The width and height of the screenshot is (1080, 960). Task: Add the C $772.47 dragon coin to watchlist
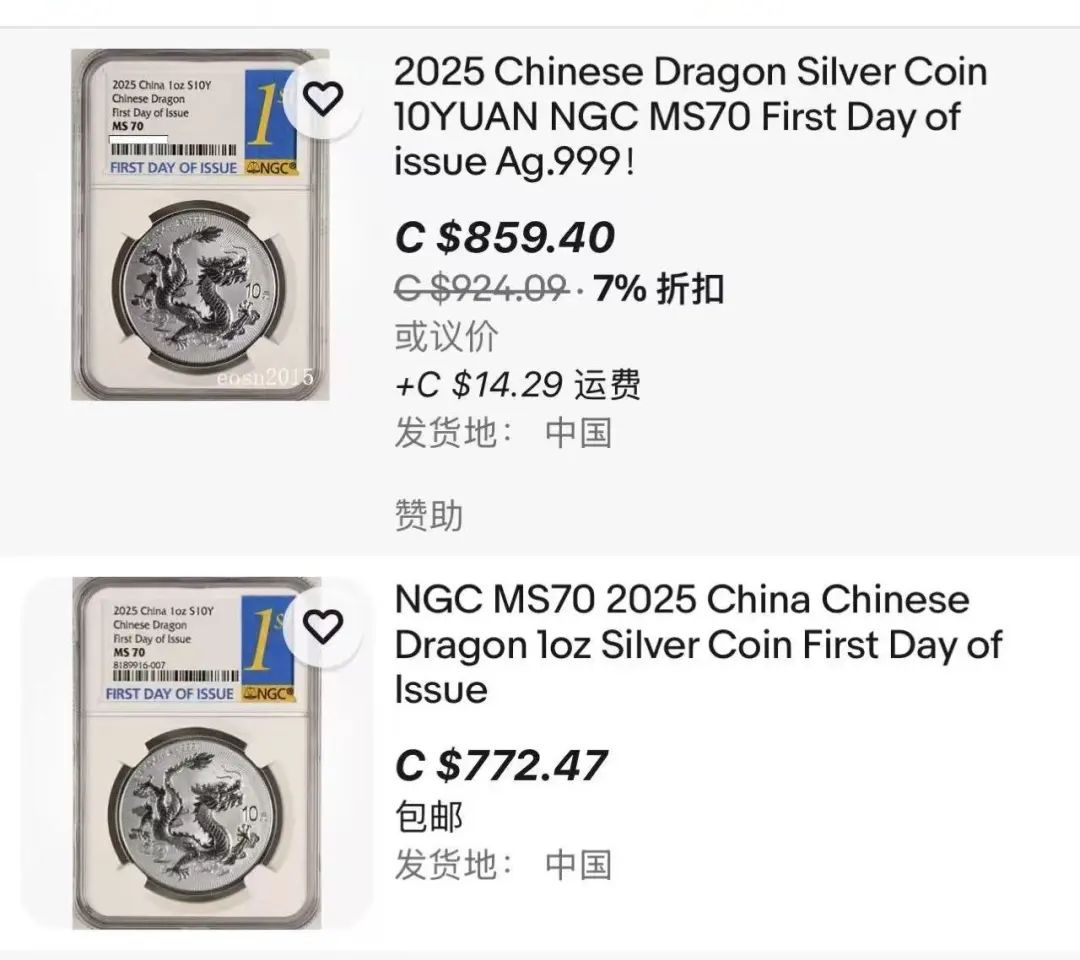[322, 627]
